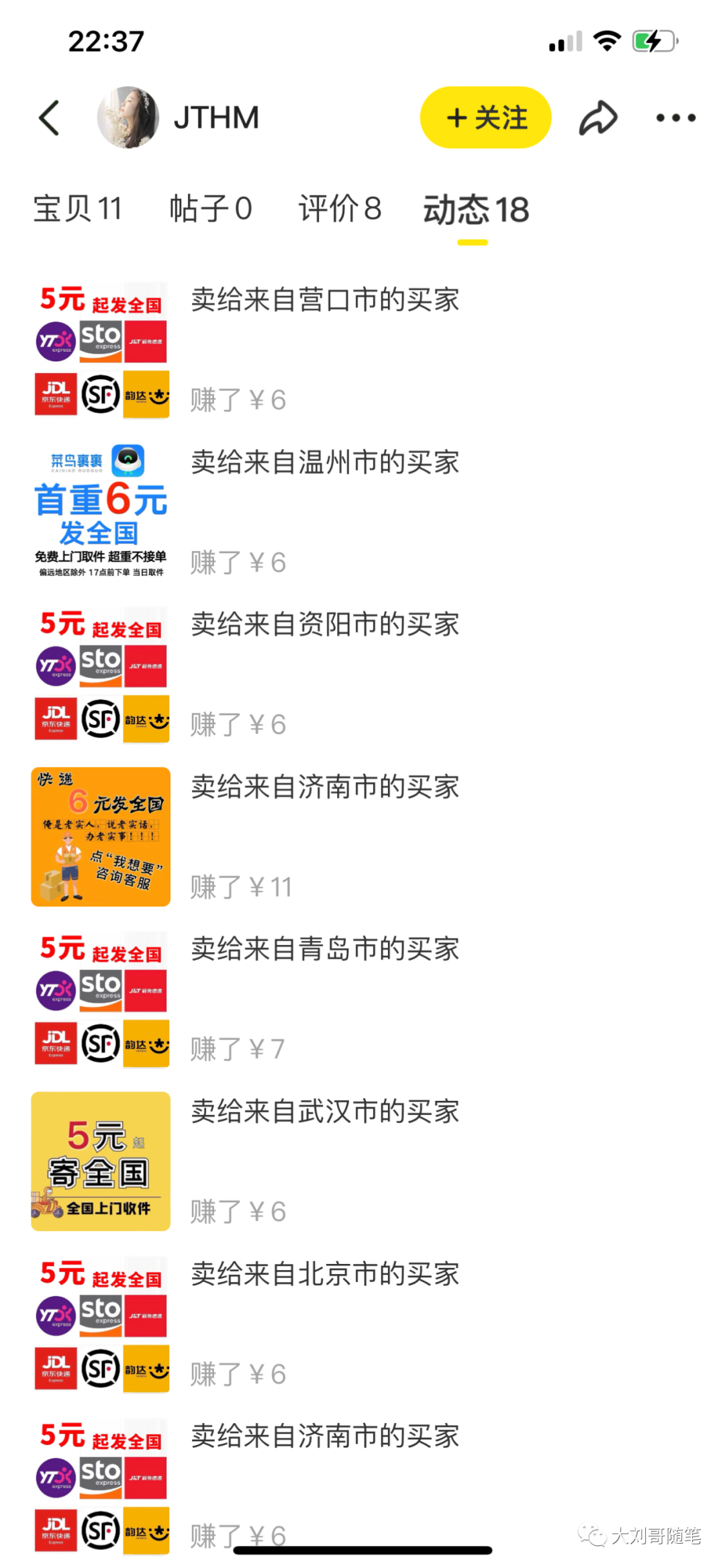This screenshot has width=725, height=1568.
Task: Open the sale to the 温州市 buyer
Action: (325, 462)
